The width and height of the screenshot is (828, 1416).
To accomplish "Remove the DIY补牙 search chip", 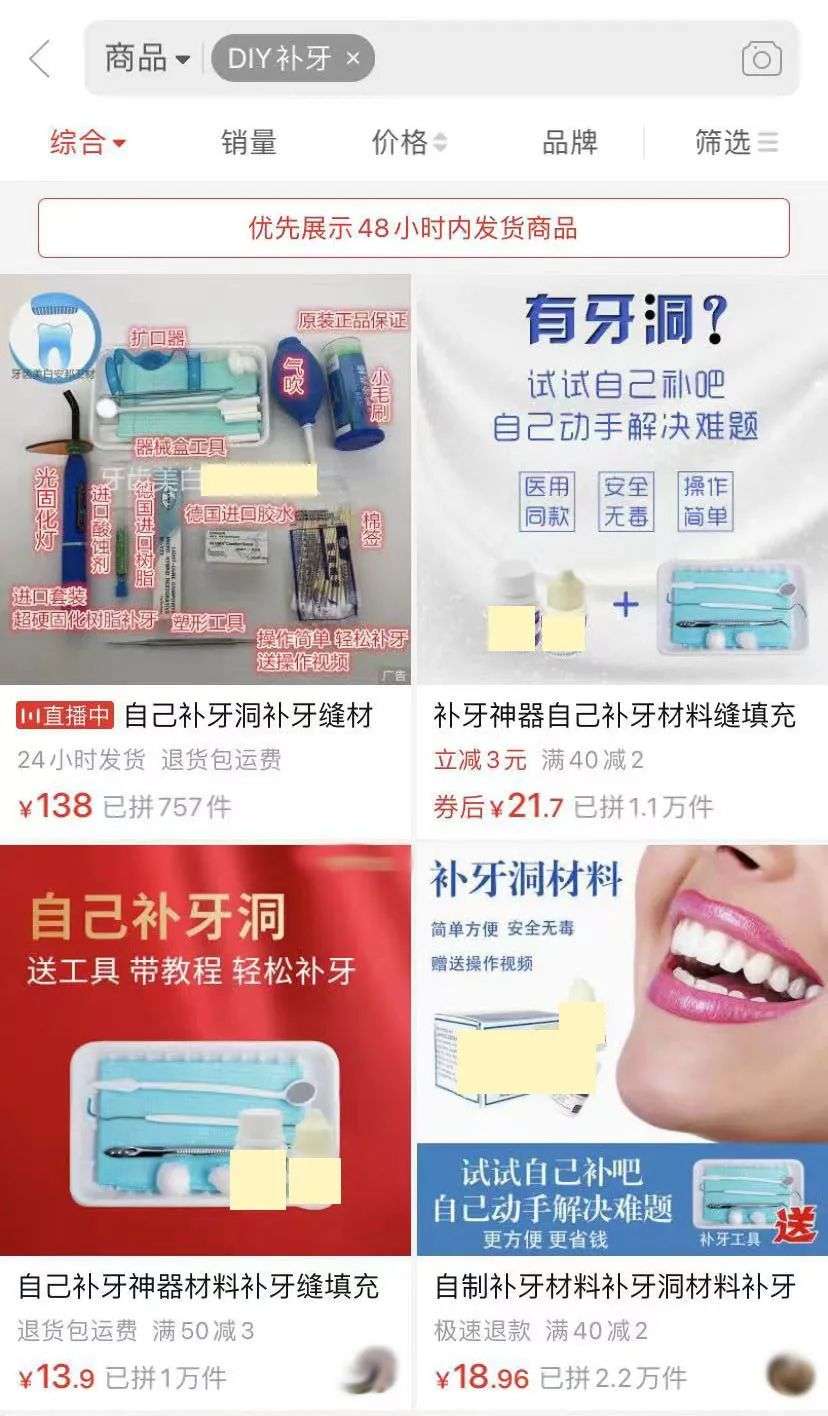I will tap(352, 59).
